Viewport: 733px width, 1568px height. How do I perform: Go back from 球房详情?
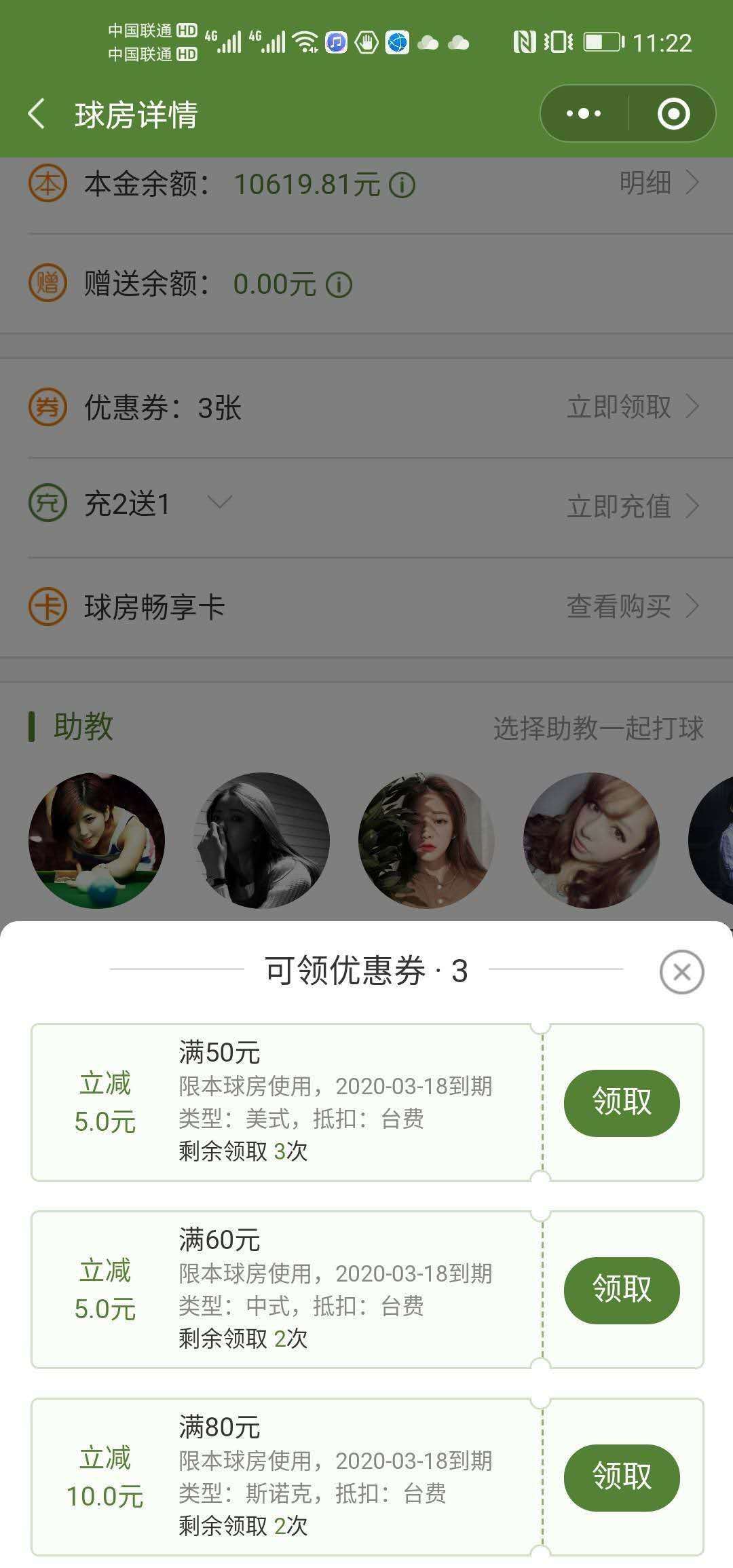[37, 114]
